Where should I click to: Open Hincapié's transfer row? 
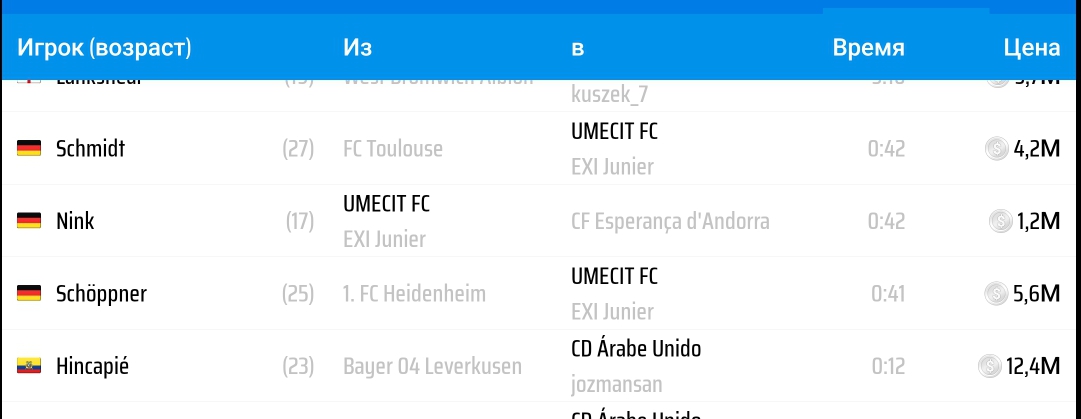pyautogui.click(x=540, y=366)
